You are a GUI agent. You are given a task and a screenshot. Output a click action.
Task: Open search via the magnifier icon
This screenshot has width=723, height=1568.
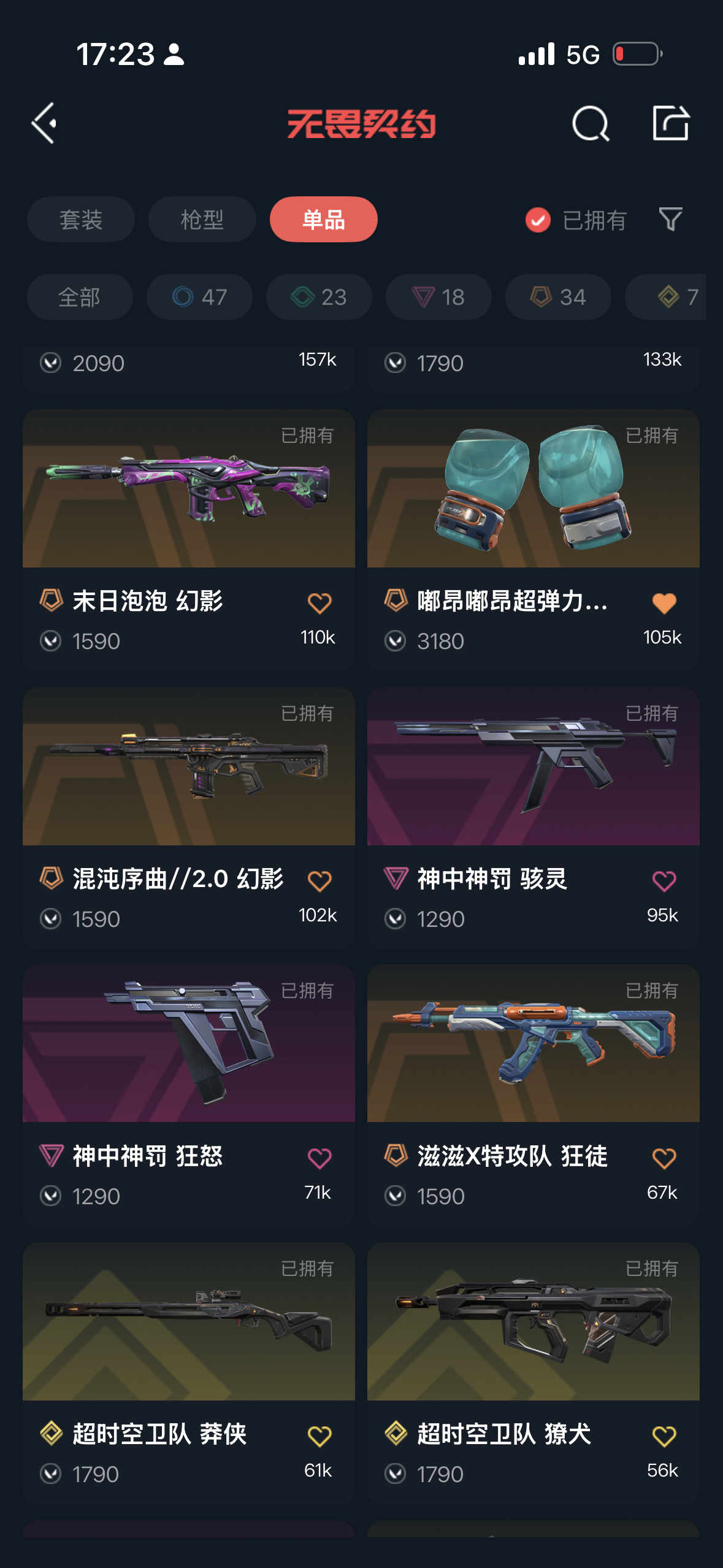click(x=590, y=123)
